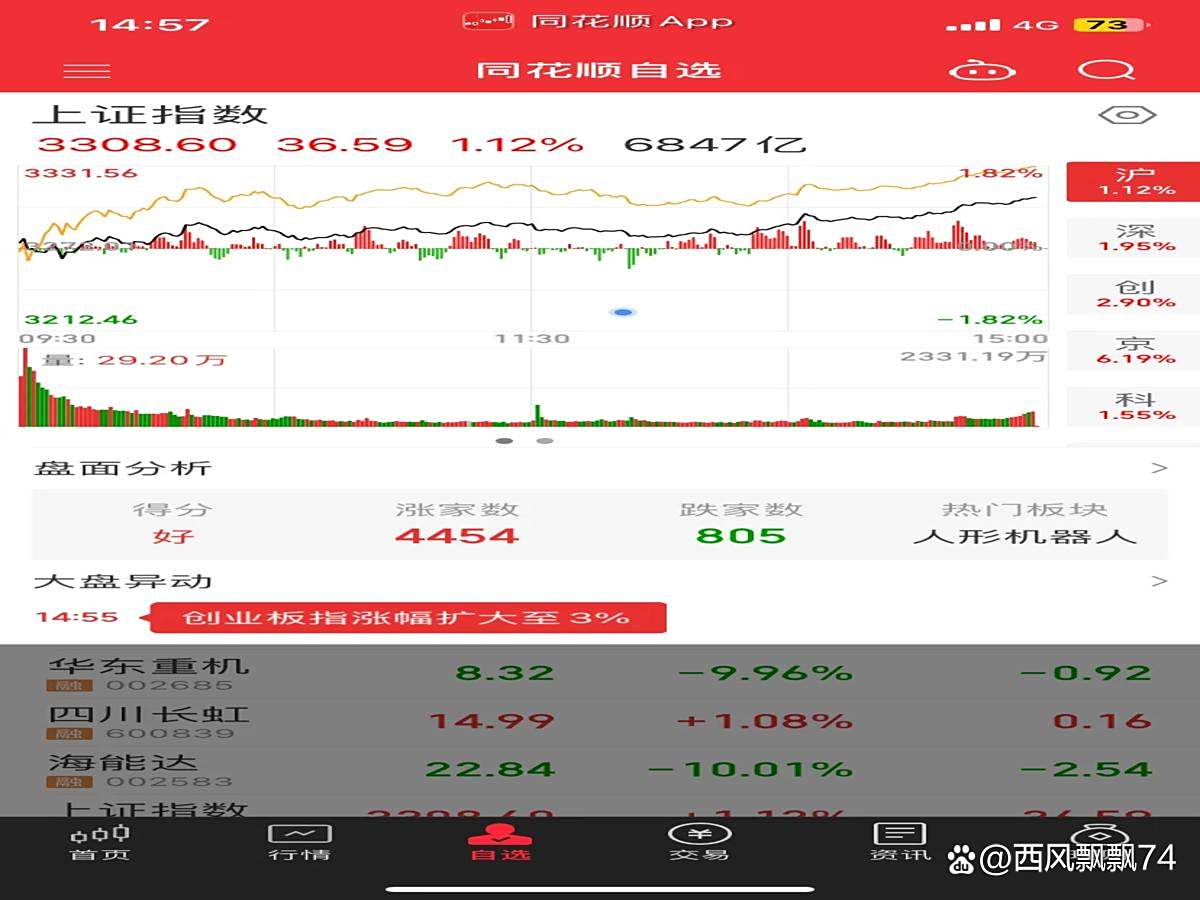
Task: Open the hamburger menu
Action: (x=87, y=71)
